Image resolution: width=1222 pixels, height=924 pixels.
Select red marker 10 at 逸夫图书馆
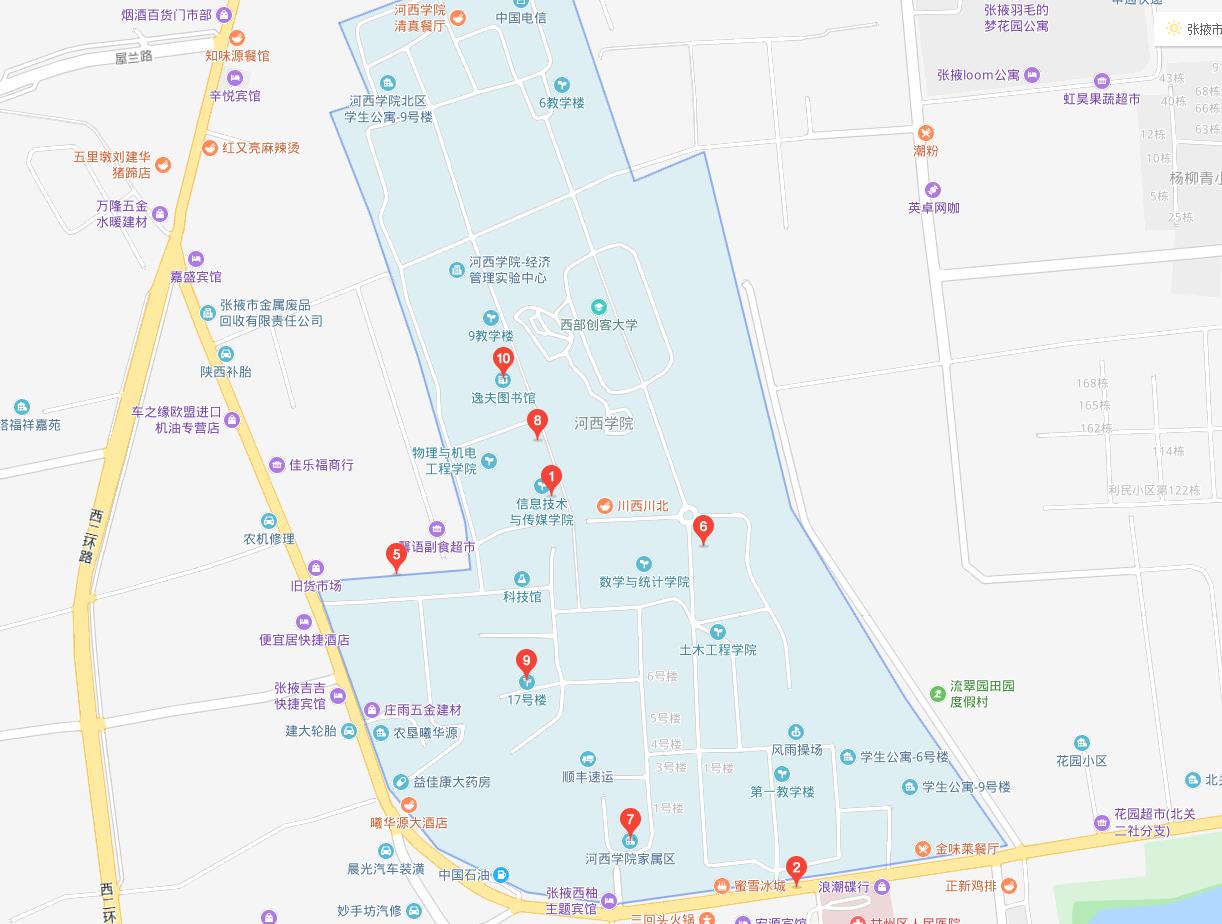pyautogui.click(x=503, y=360)
